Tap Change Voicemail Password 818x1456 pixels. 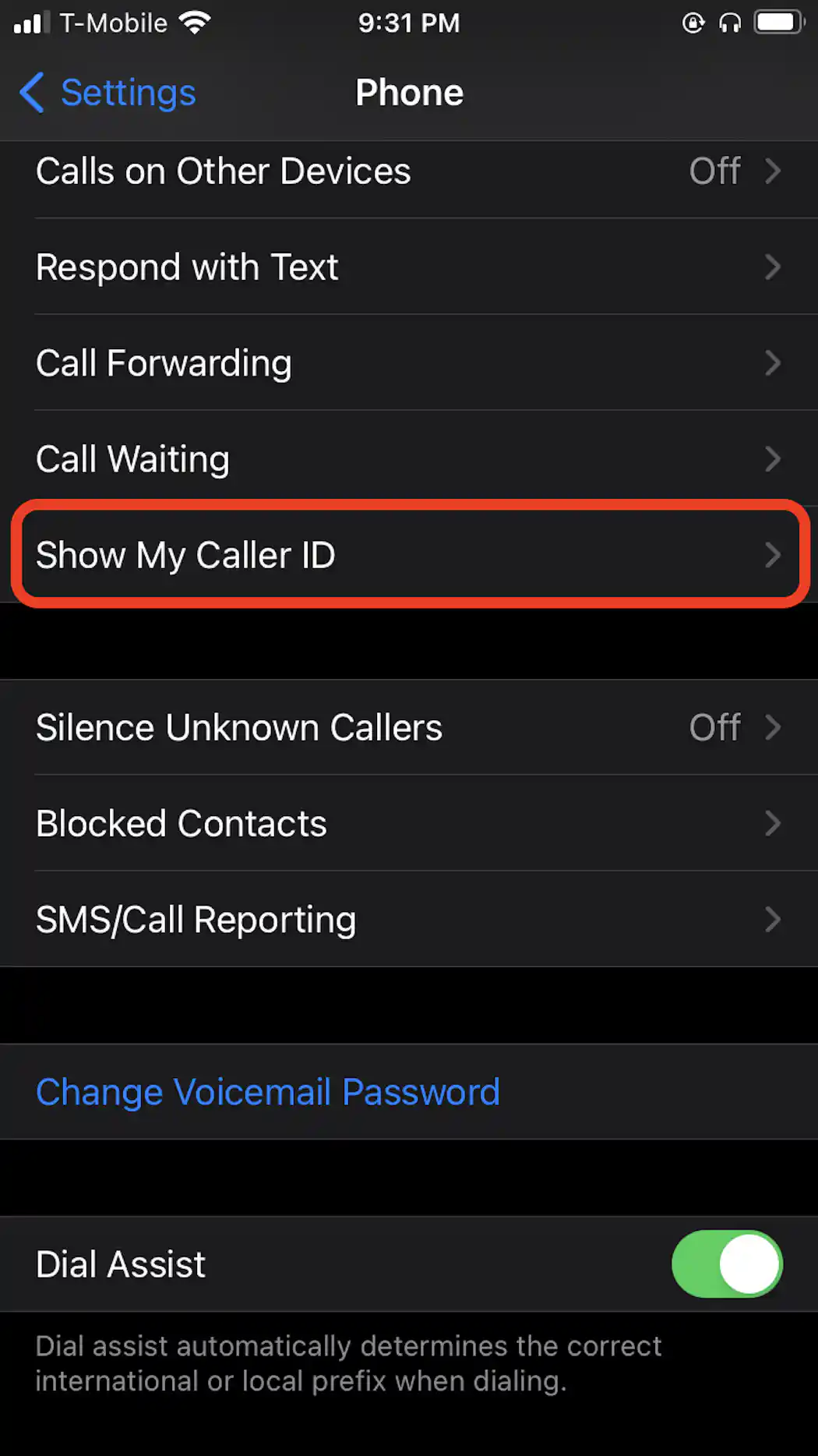[x=268, y=1092]
